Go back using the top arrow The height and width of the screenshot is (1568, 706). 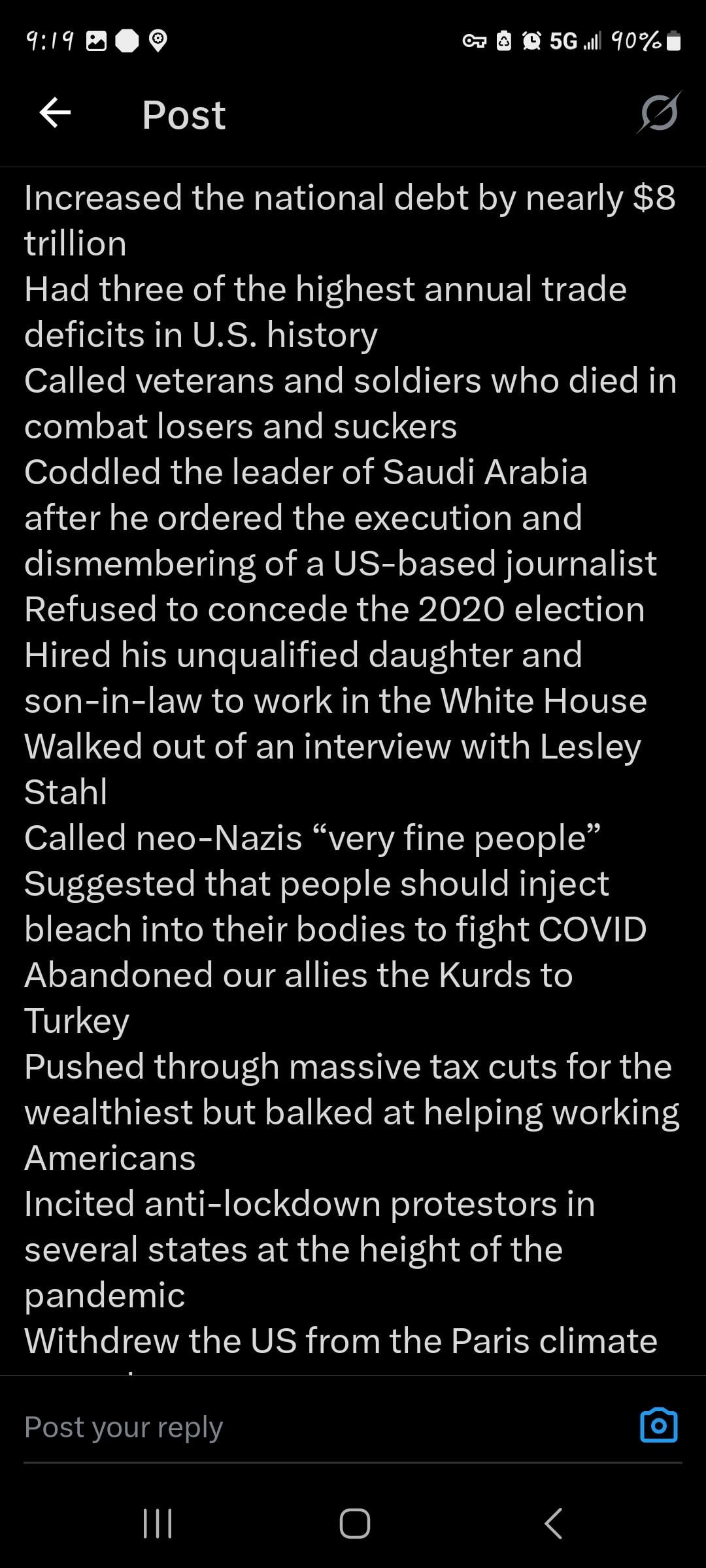click(x=55, y=113)
